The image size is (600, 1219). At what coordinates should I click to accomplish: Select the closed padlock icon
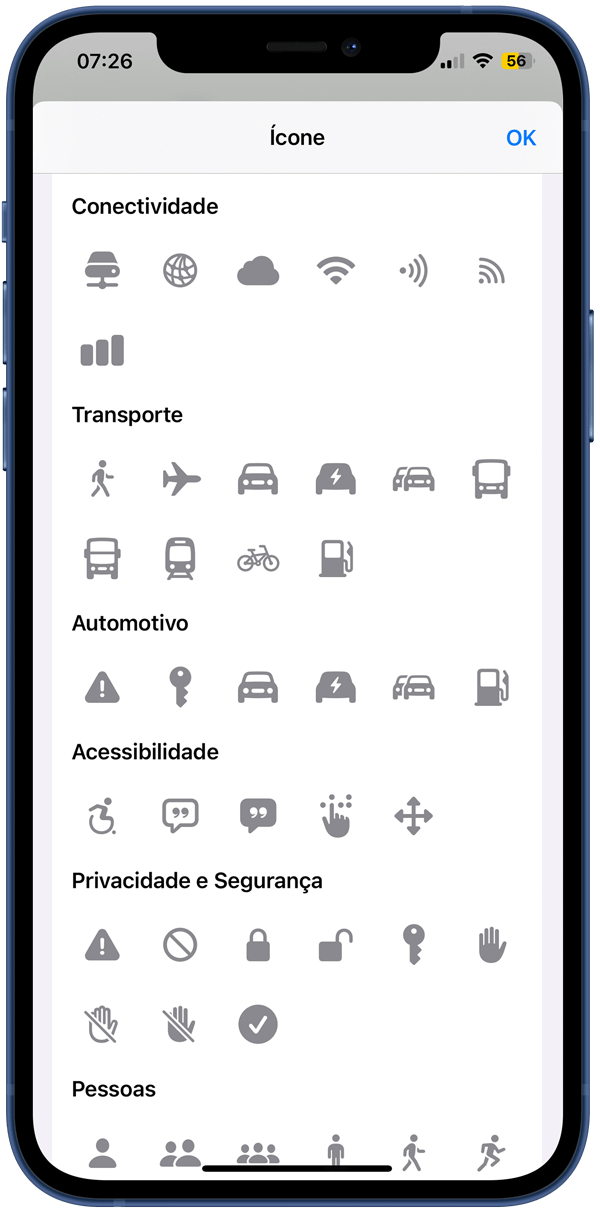pyautogui.click(x=258, y=945)
